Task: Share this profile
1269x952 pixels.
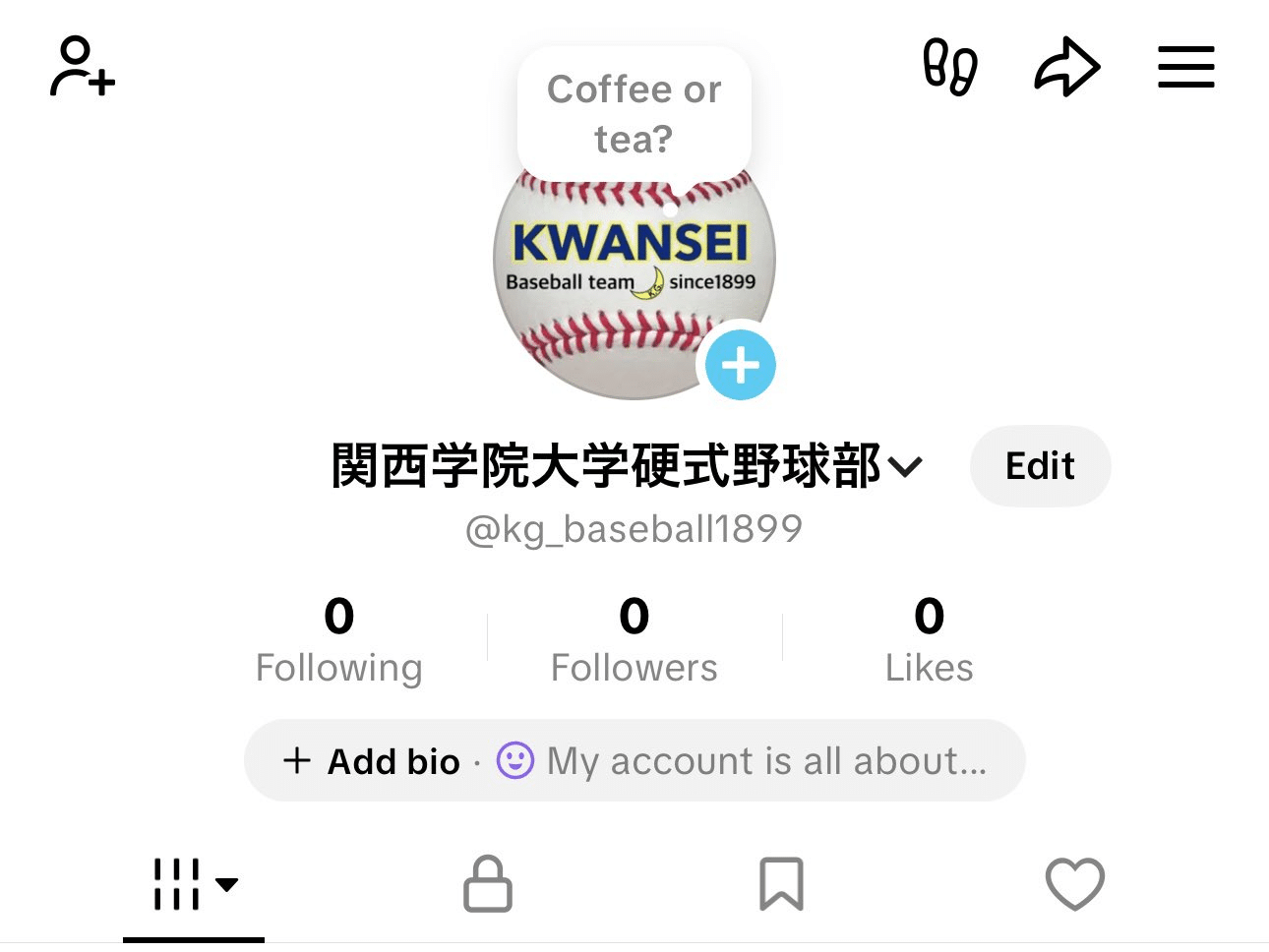Action: coord(1066,67)
